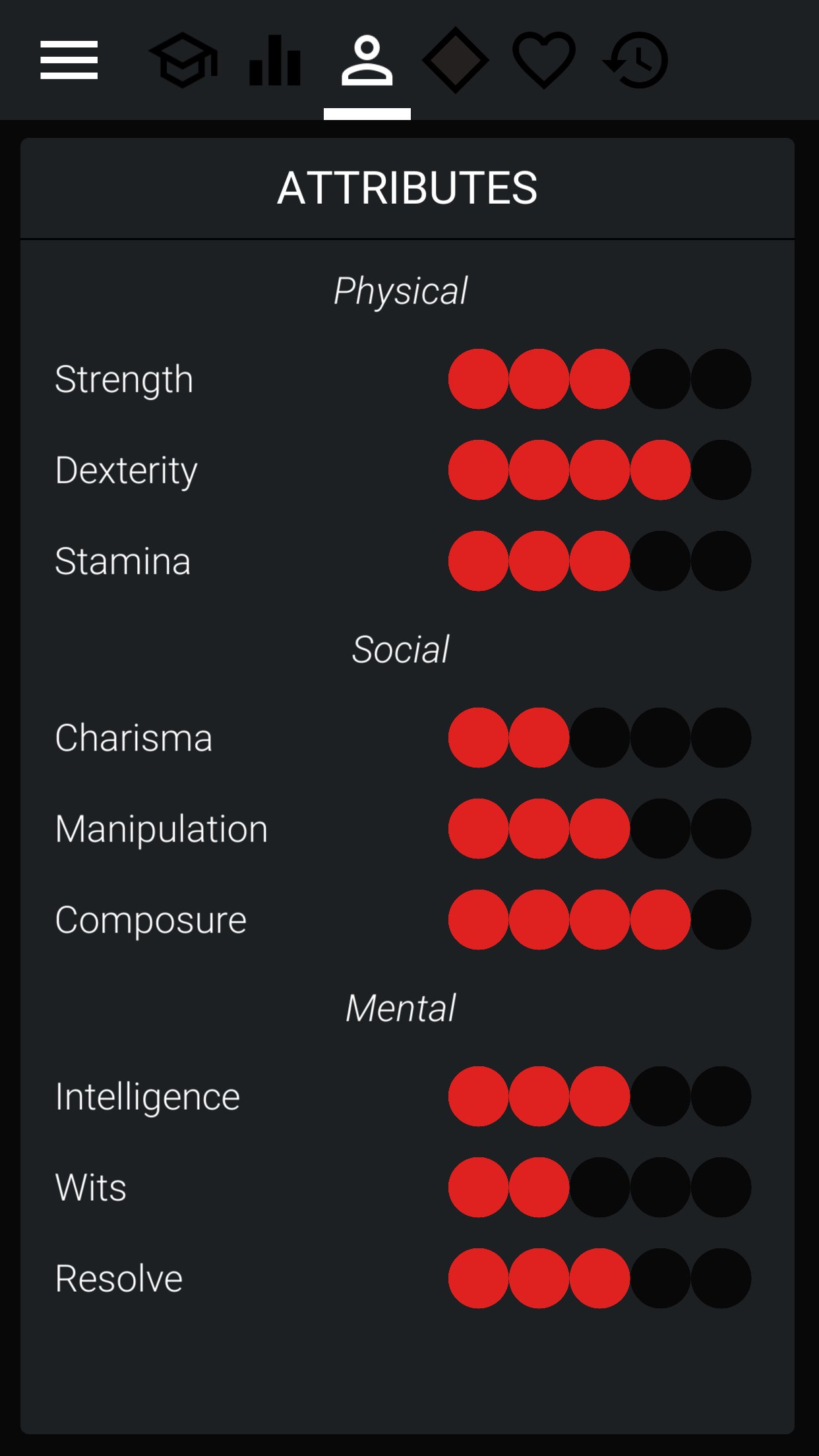Set Stamina to five dots

tap(721, 561)
